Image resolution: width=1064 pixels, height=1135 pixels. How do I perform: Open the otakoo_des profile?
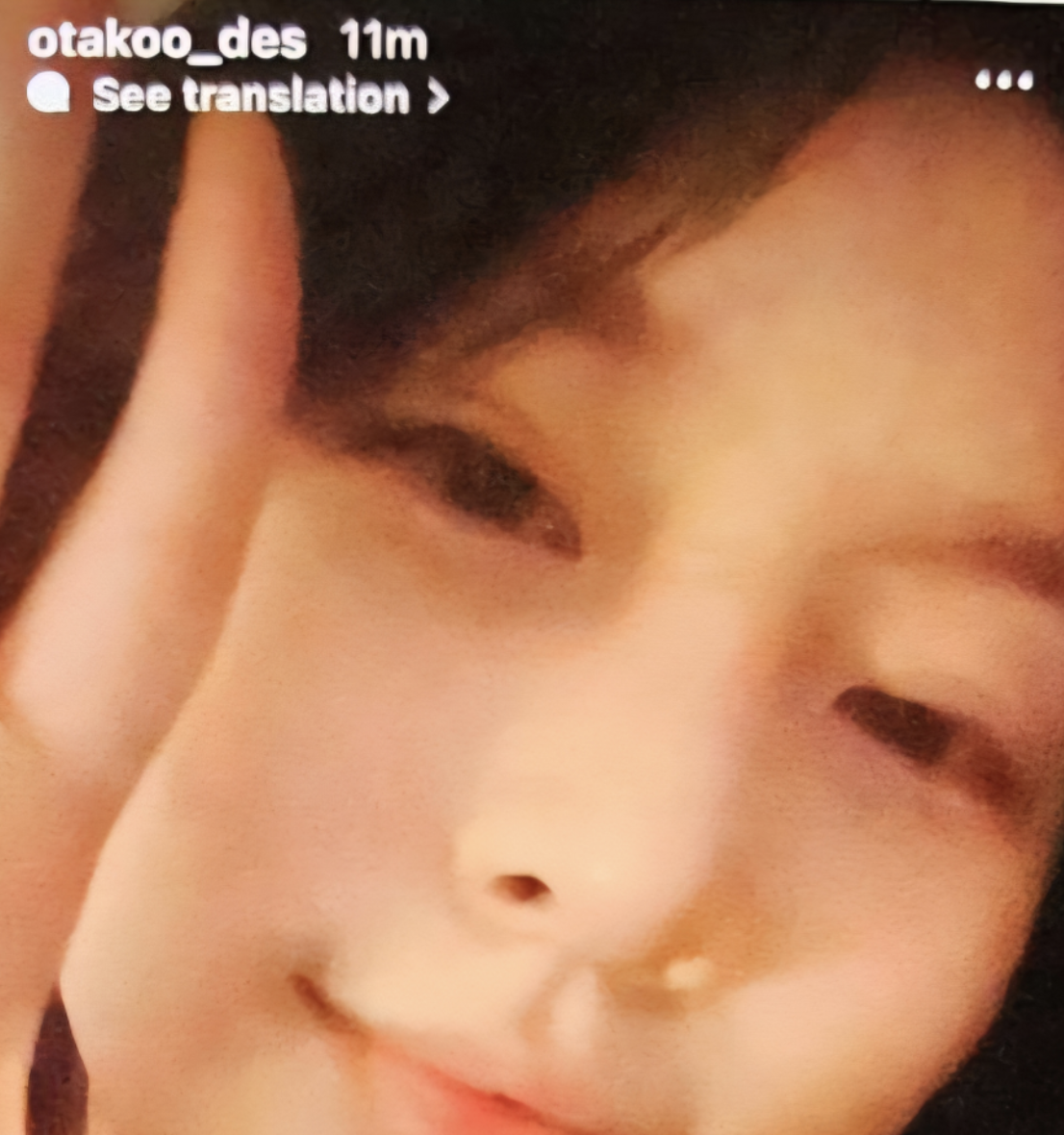pyautogui.click(x=167, y=42)
